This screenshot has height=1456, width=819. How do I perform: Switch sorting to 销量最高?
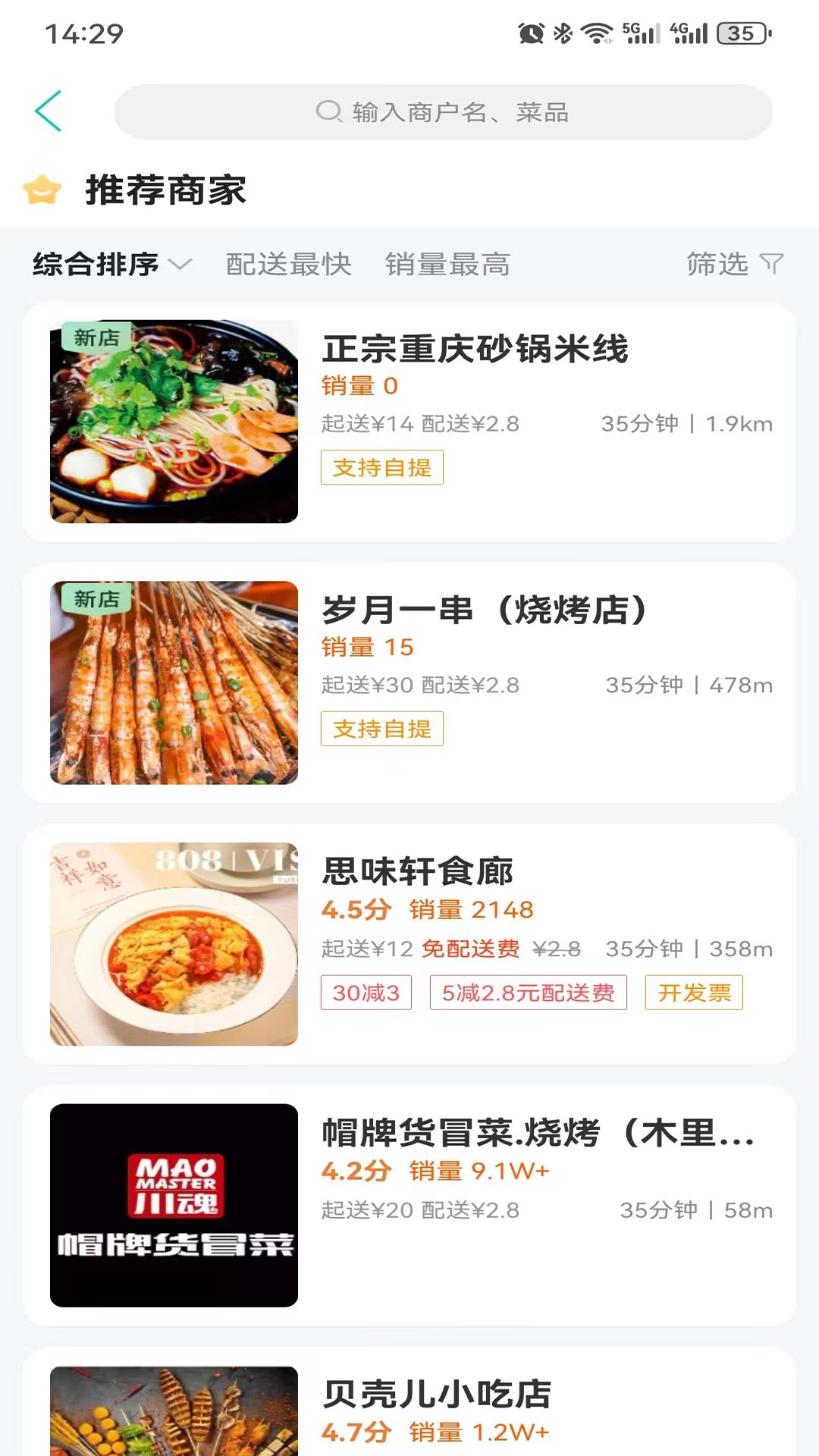[x=447, y=265]
